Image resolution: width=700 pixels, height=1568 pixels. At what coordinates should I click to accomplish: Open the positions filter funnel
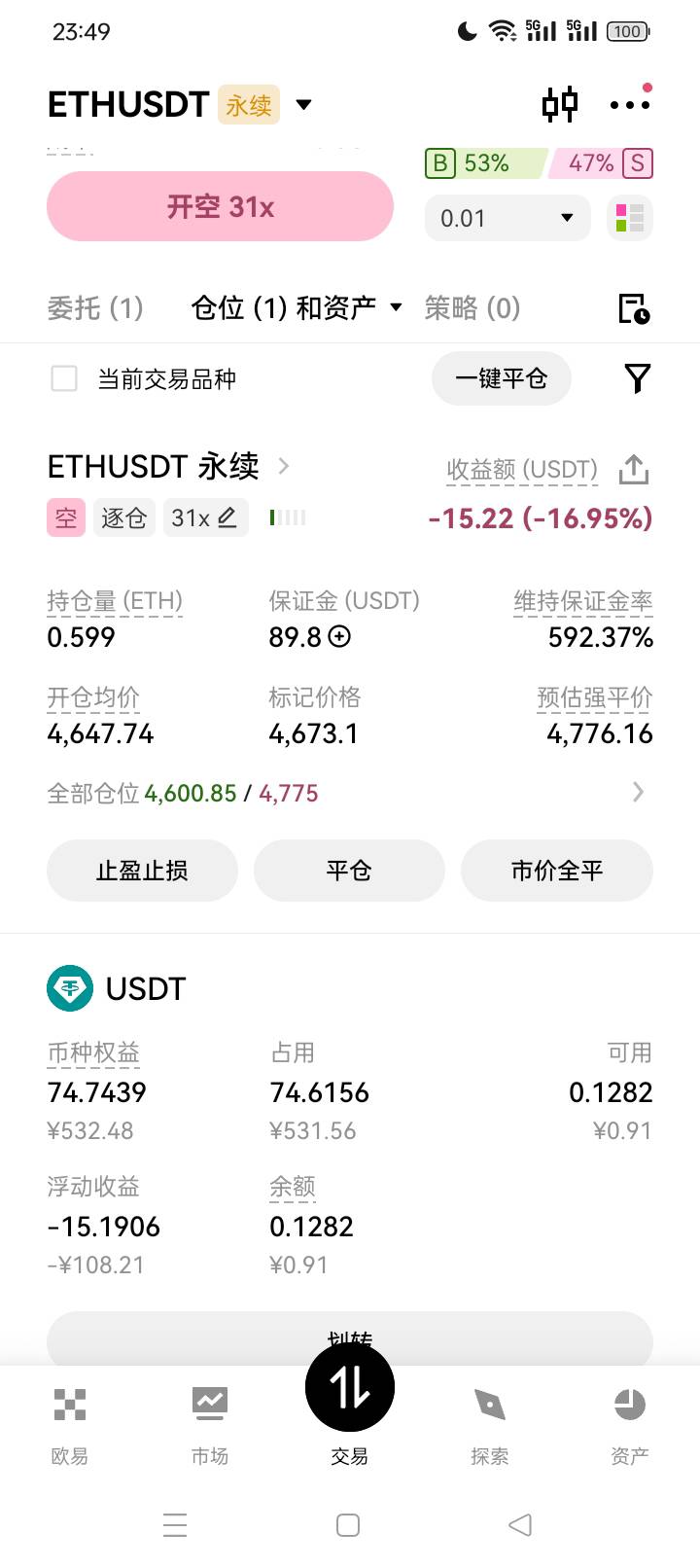coord(637,378)
